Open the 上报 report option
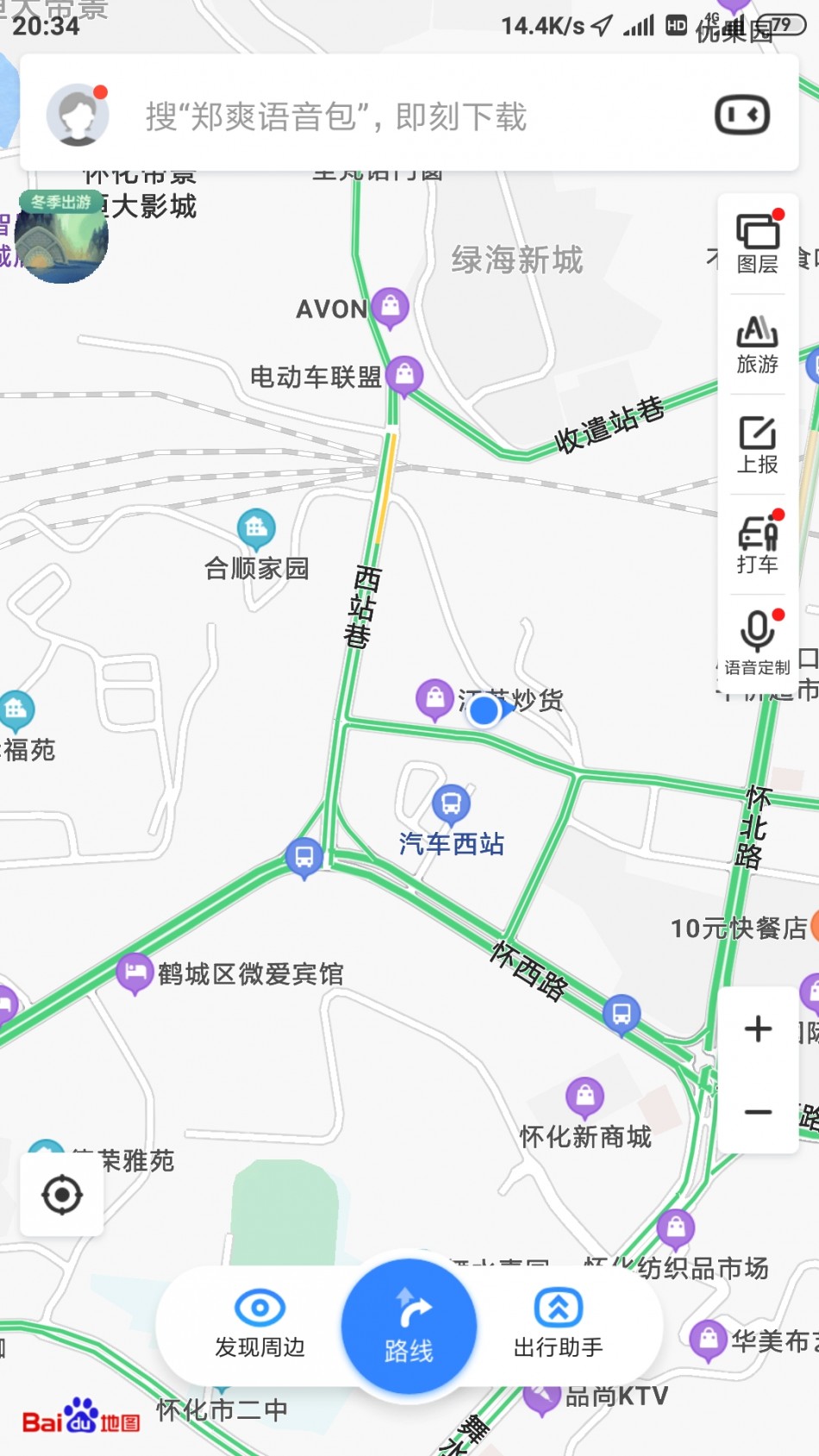 758,444
